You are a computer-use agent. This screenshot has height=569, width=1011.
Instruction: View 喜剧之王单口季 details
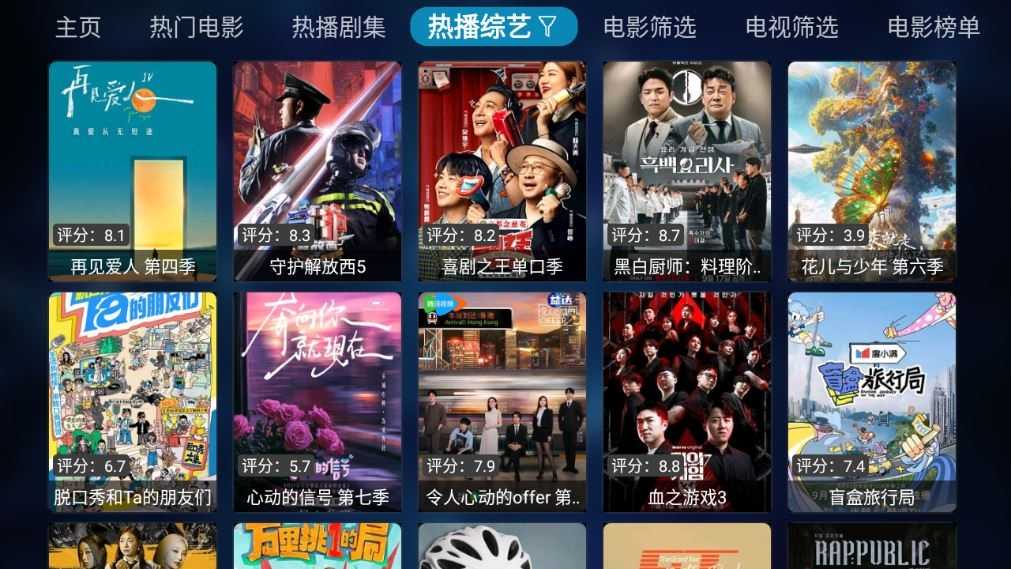[502, 170]
